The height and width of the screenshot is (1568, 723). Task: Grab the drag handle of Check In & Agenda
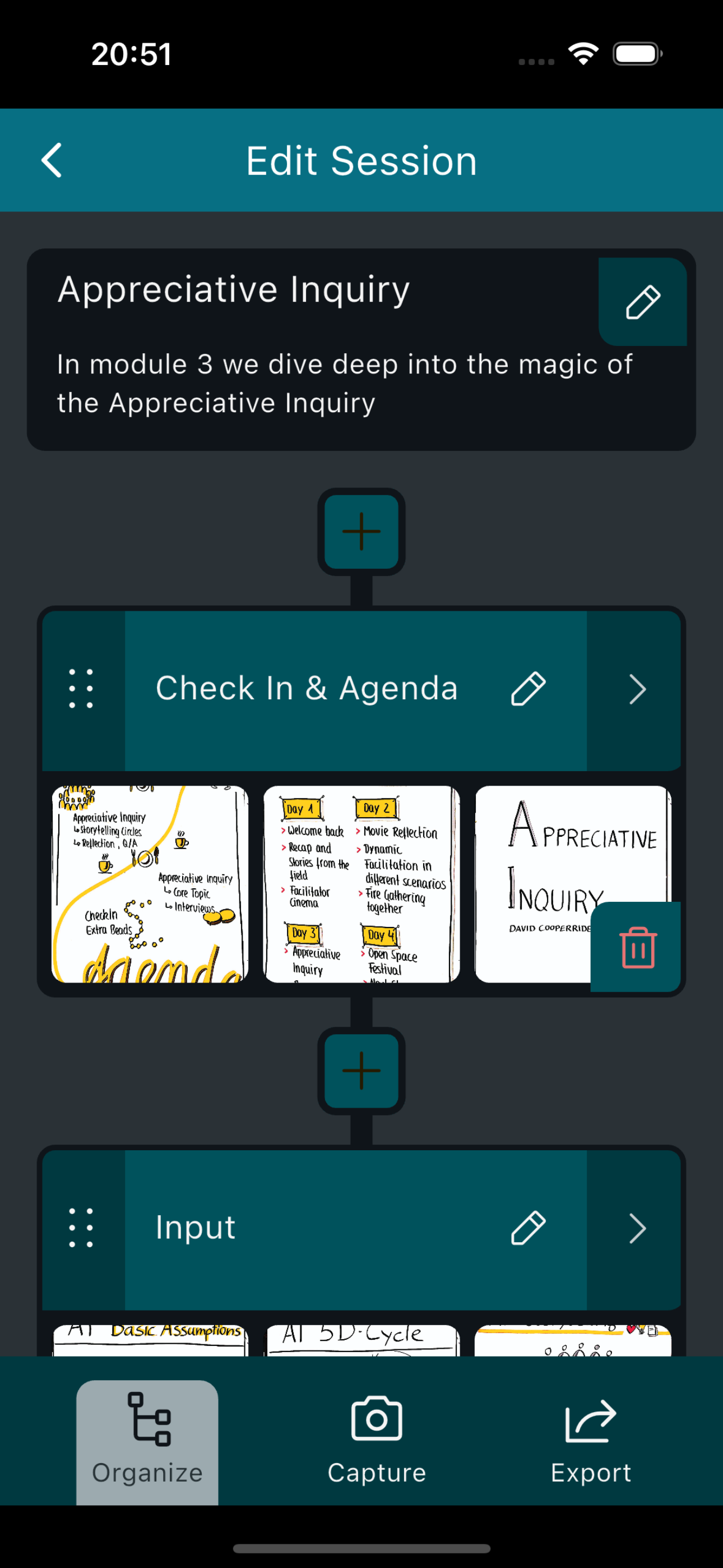[x=81, y=689]
